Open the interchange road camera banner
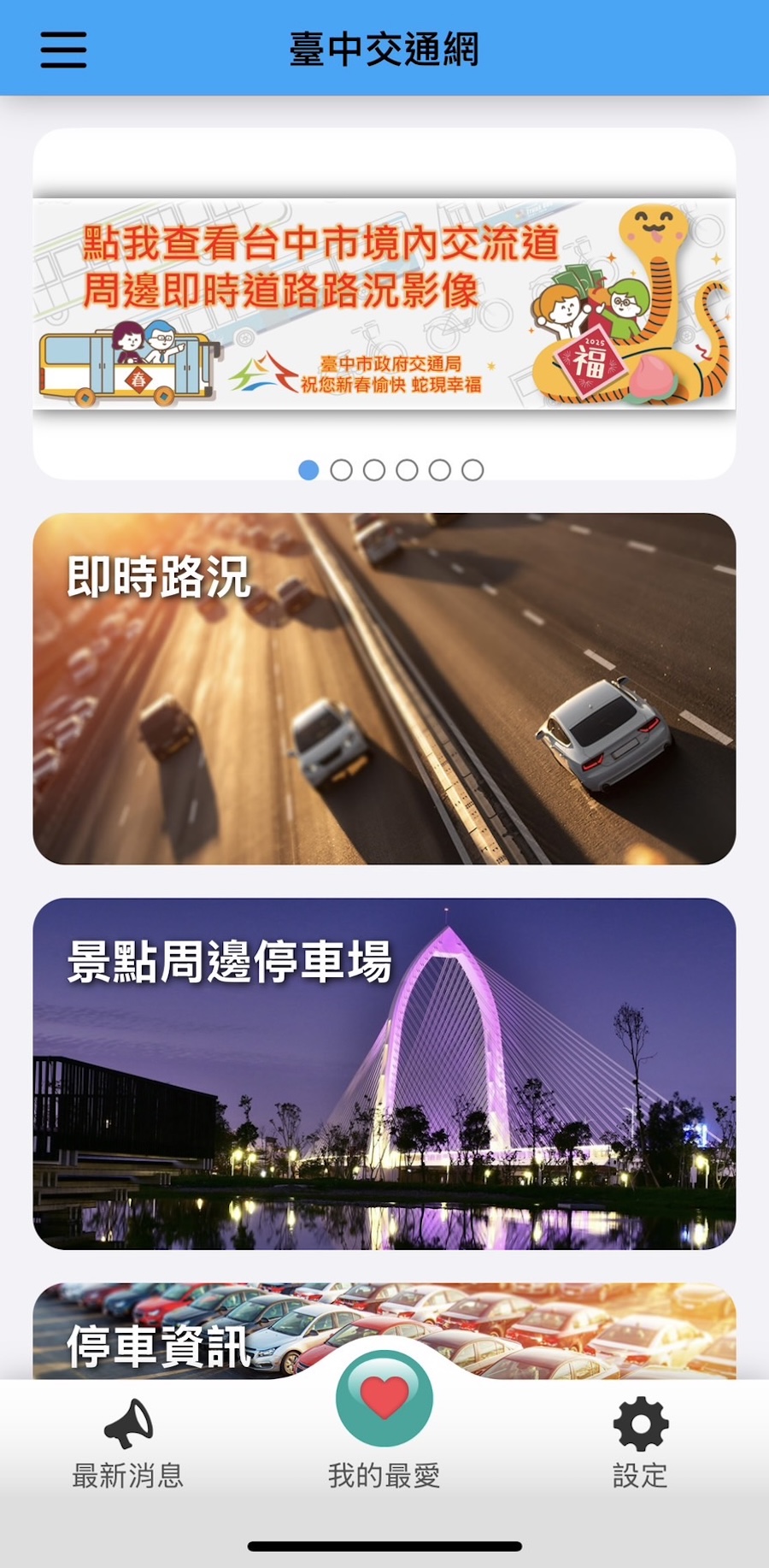Screen dimensions: 769x1568 coord(384,304)
